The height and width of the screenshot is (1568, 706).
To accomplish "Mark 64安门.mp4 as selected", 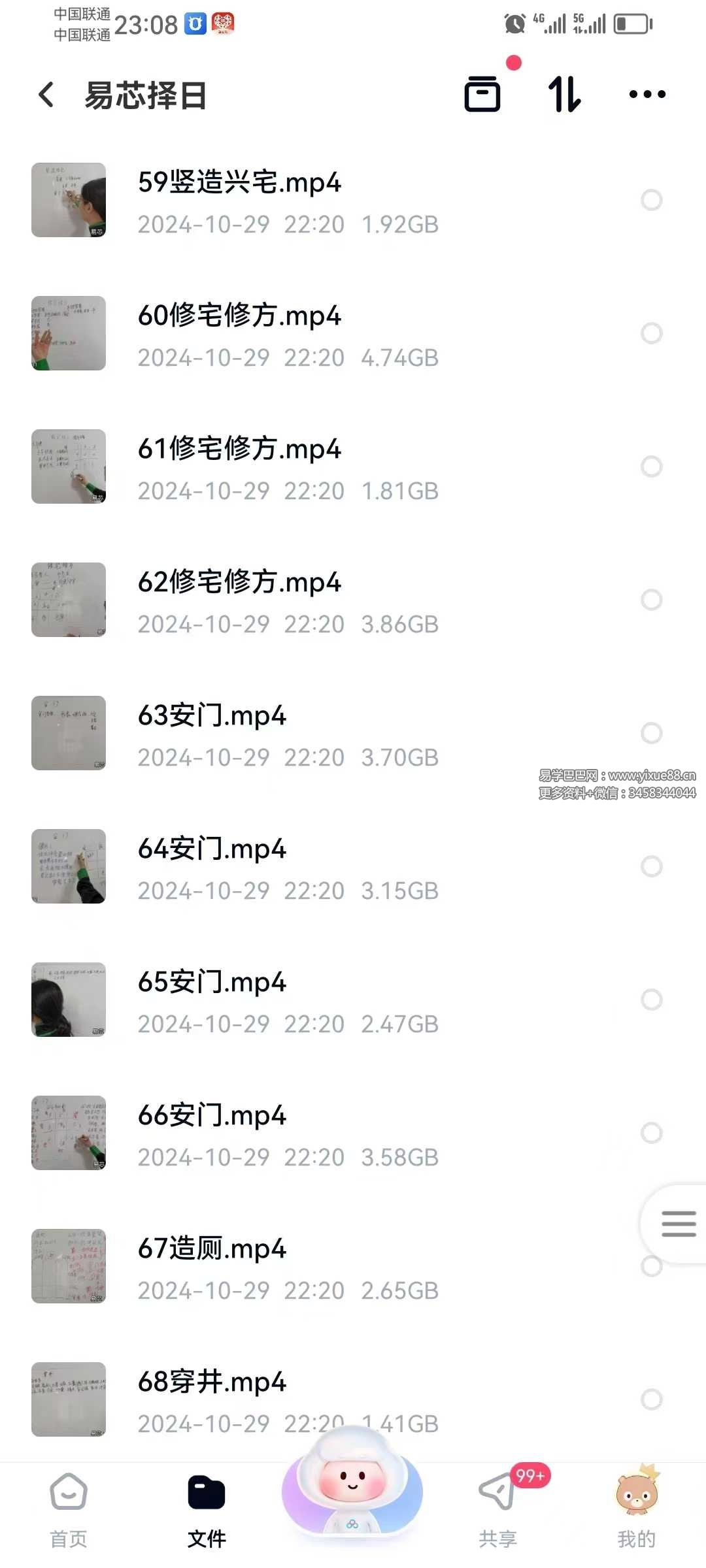I will 651,866.
